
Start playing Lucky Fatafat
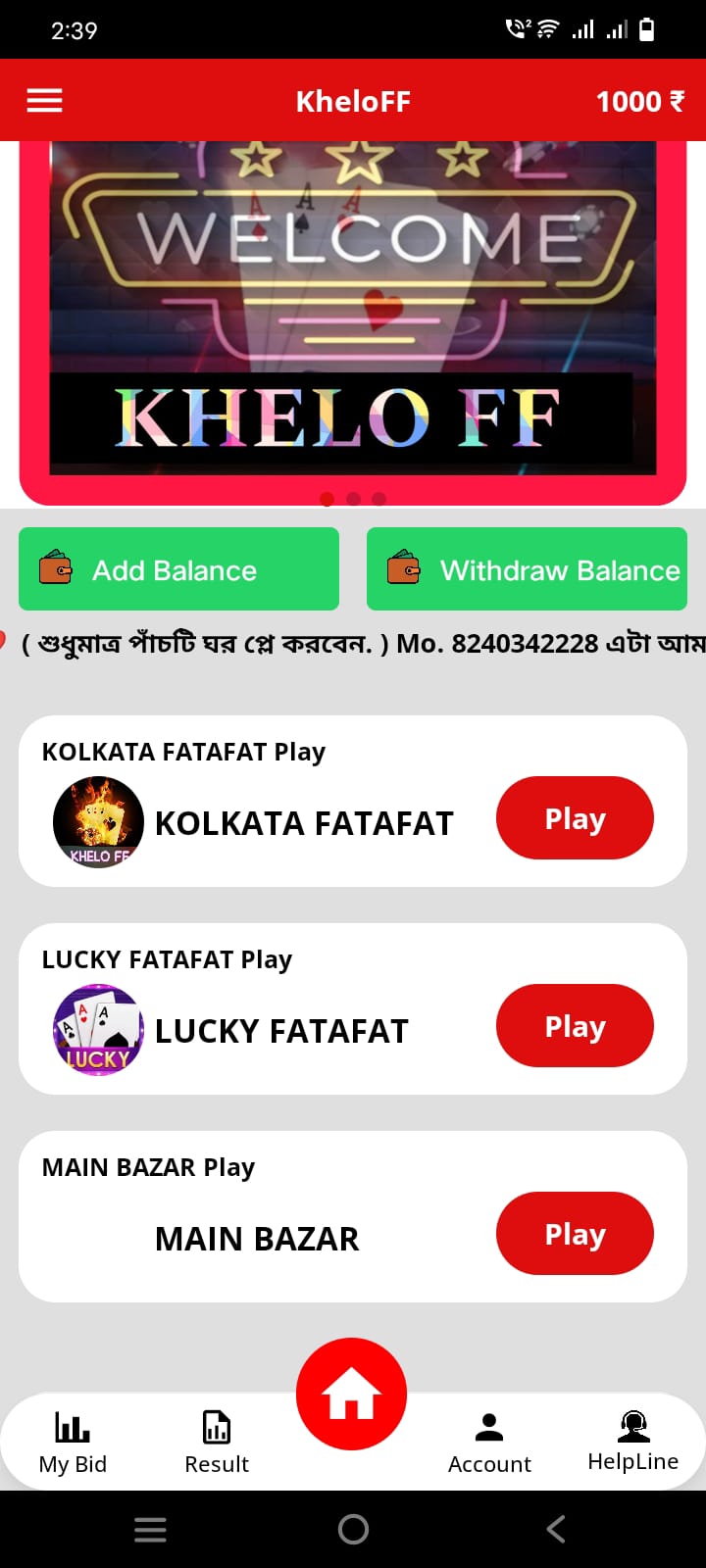[575, 1026]
